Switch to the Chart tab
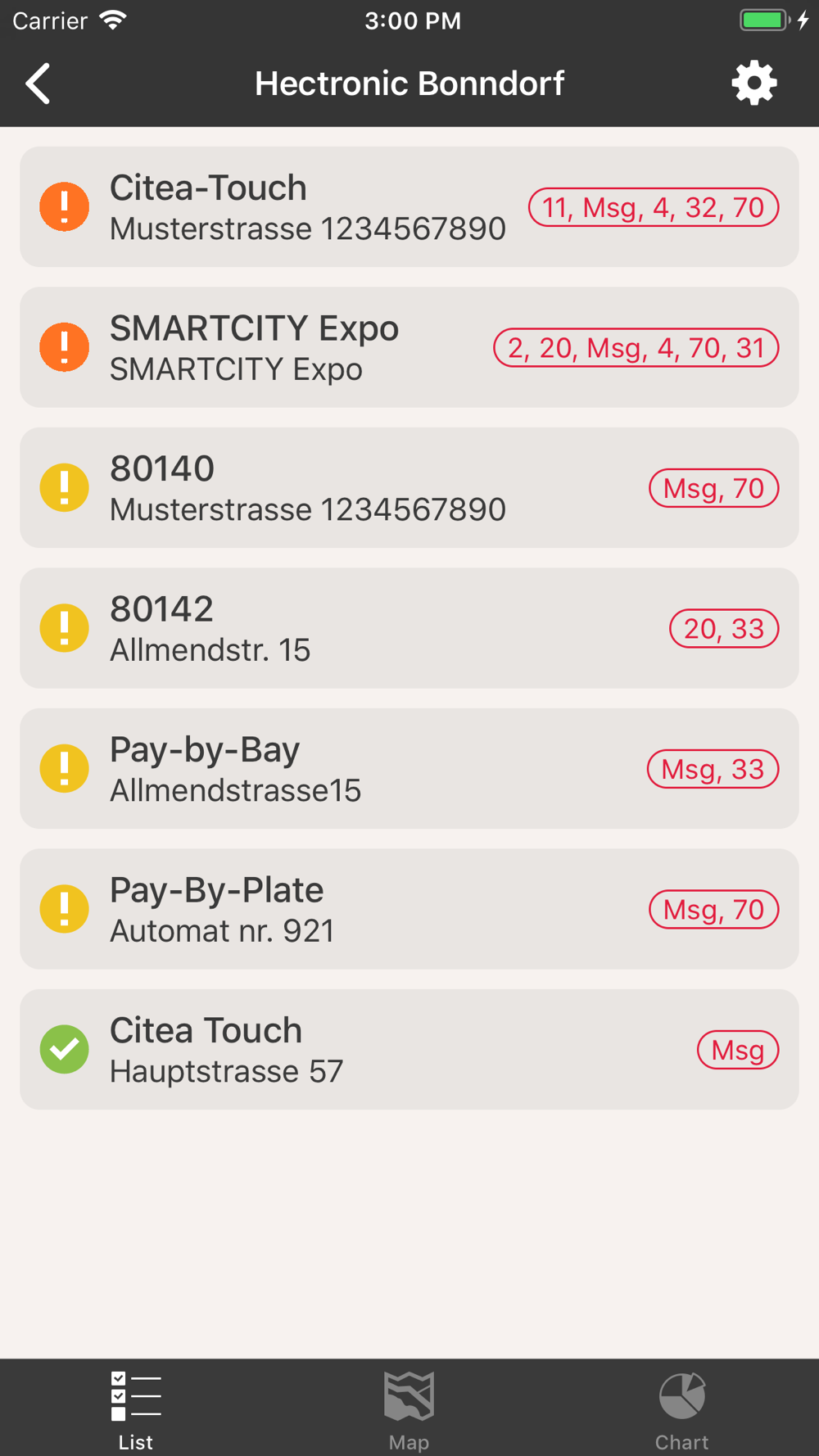This screenshot has height=1456, width=819. [x=681, y=1410]
